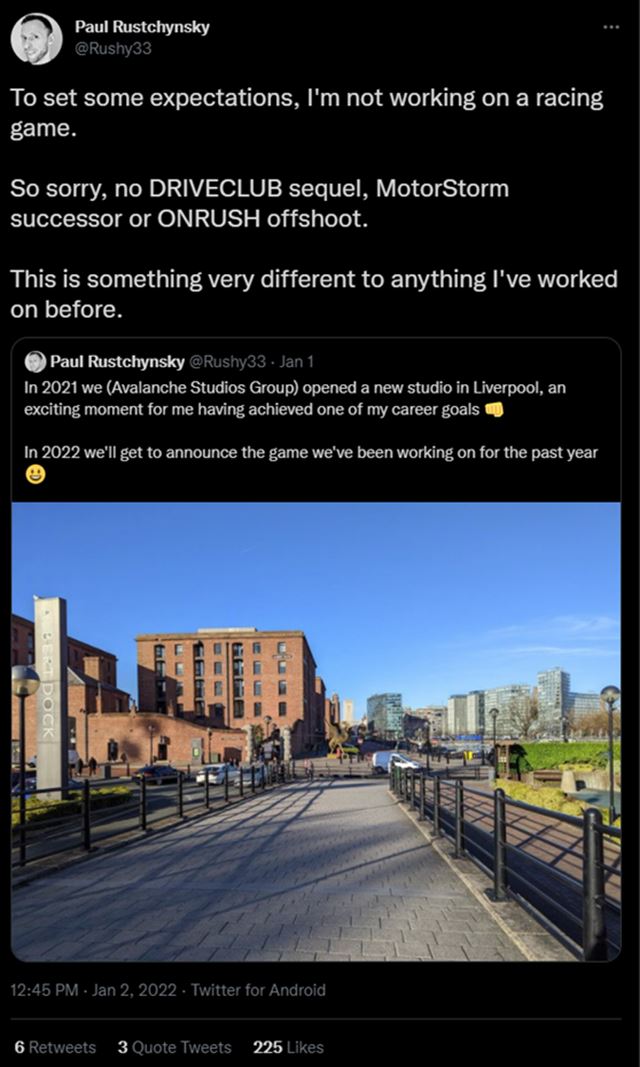View the 3 Quote Tweets
Image resolution: width=640 pixels, height=1067 pixels.
174,1047
